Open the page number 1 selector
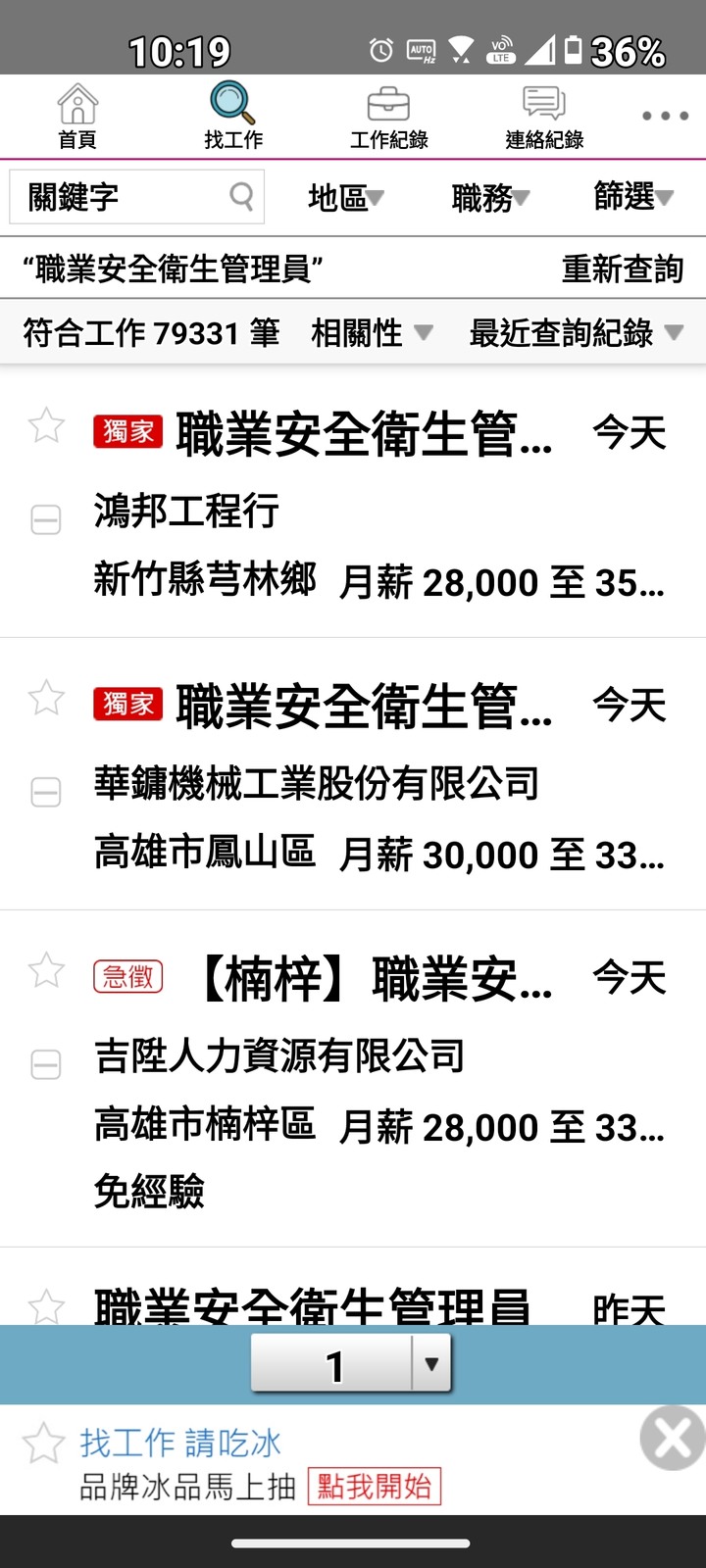 click(x=351, y=1363)
